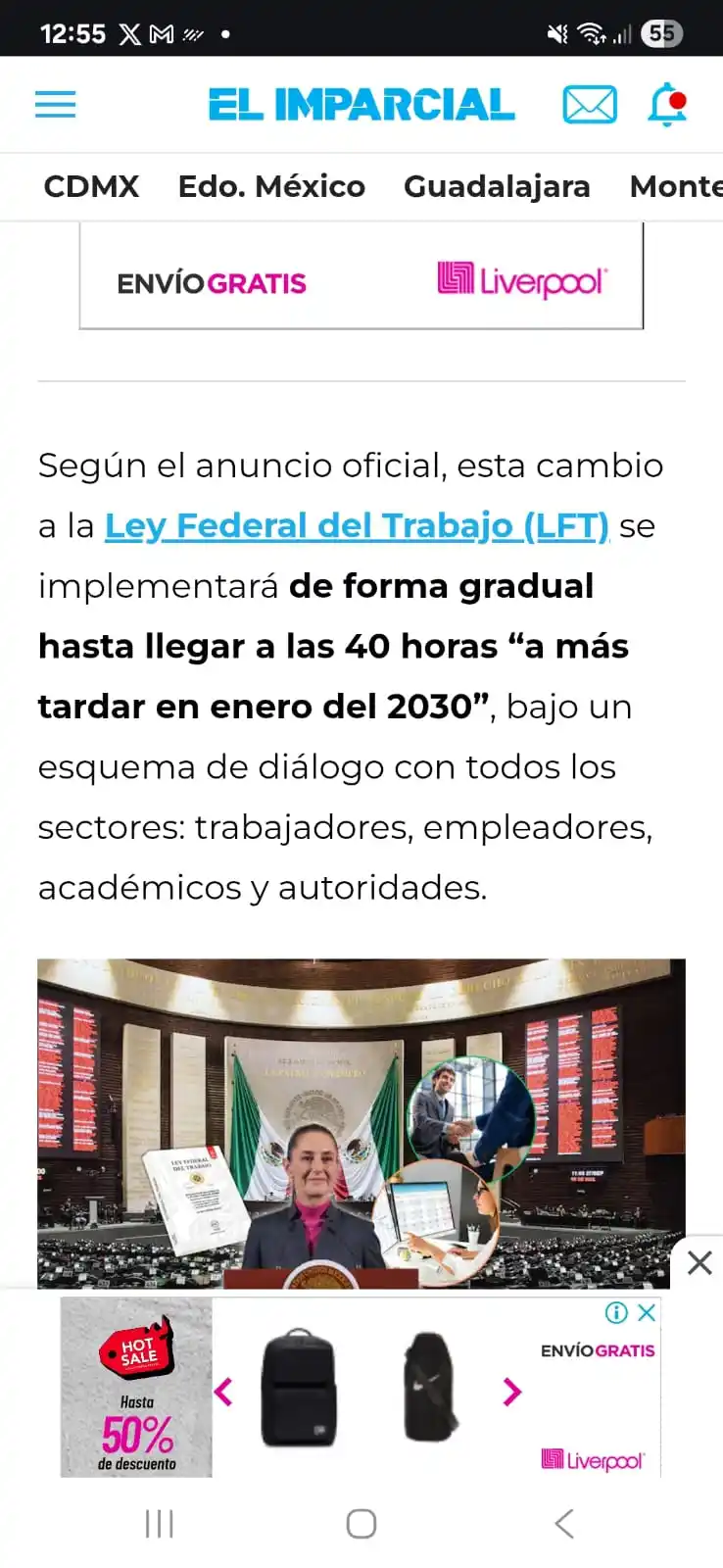Go back with system back button

point(564,1524)
